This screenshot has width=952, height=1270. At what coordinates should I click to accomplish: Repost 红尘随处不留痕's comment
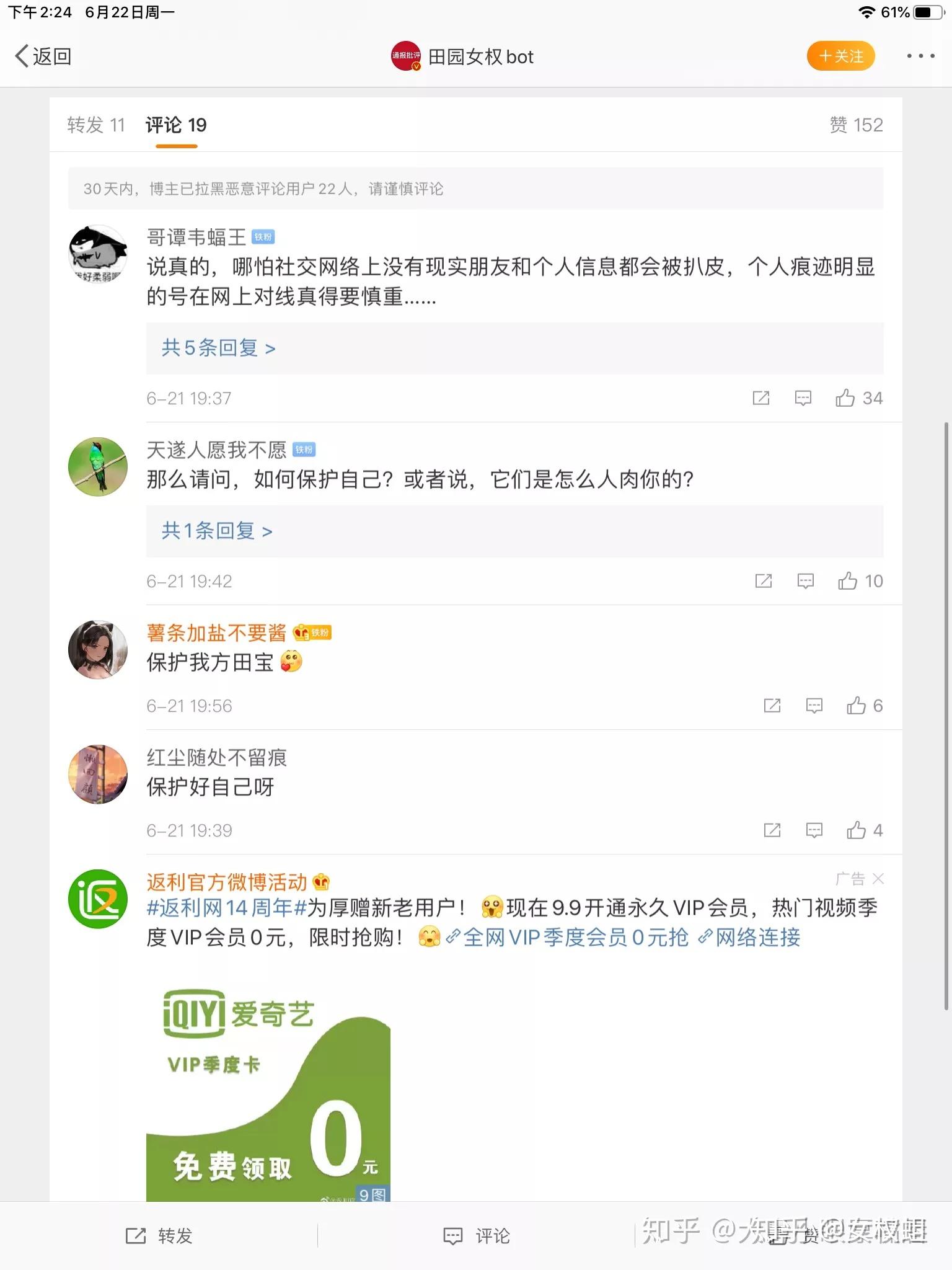[x=772, y=830]
